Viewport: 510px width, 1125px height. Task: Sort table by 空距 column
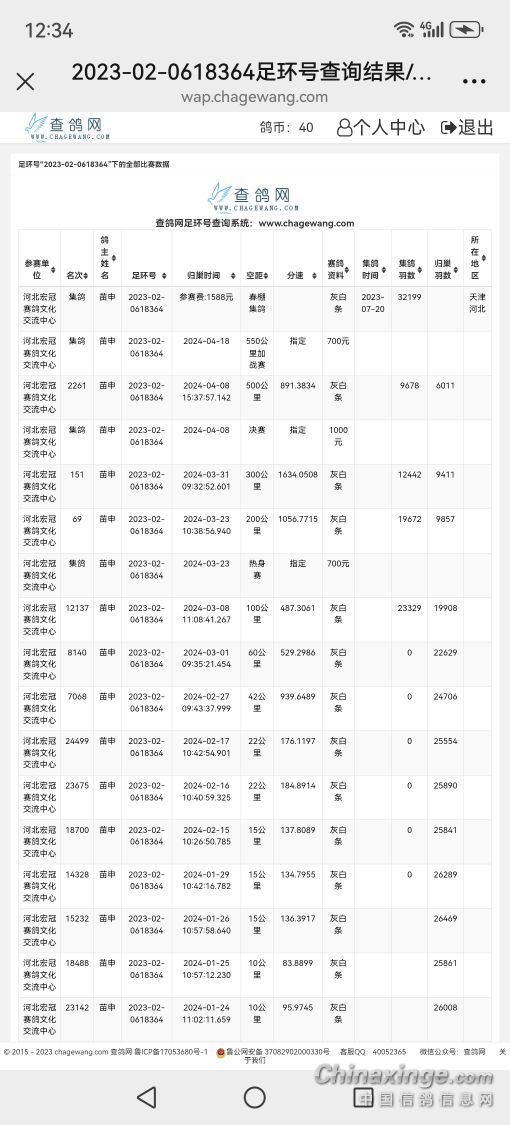(257, 276)
